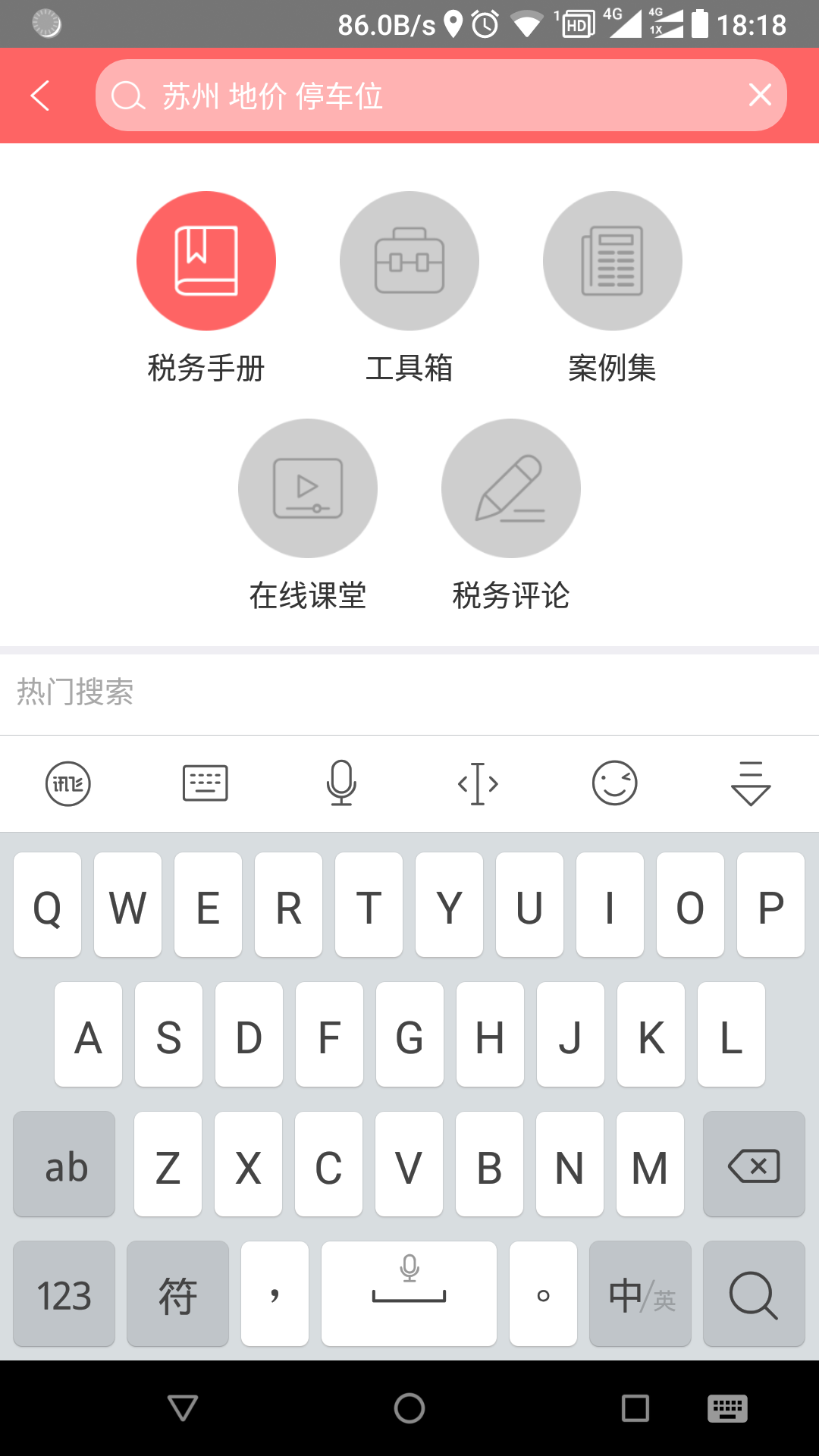Image resolution: width=819 pixels, height=1456 pixels.
Task: Clear the search text with the X
Action: (761, 95)
